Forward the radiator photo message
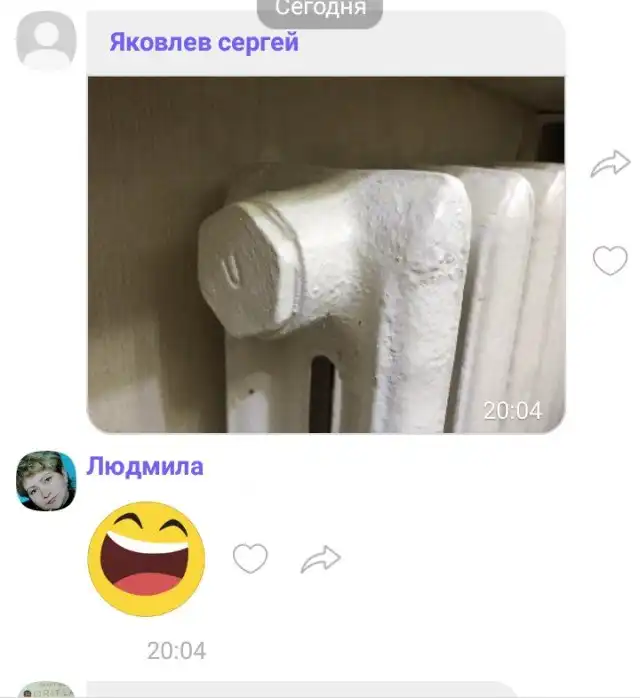The width and height of the screenshot is (640, 698). pyautogui.click(x=610, y=163)
